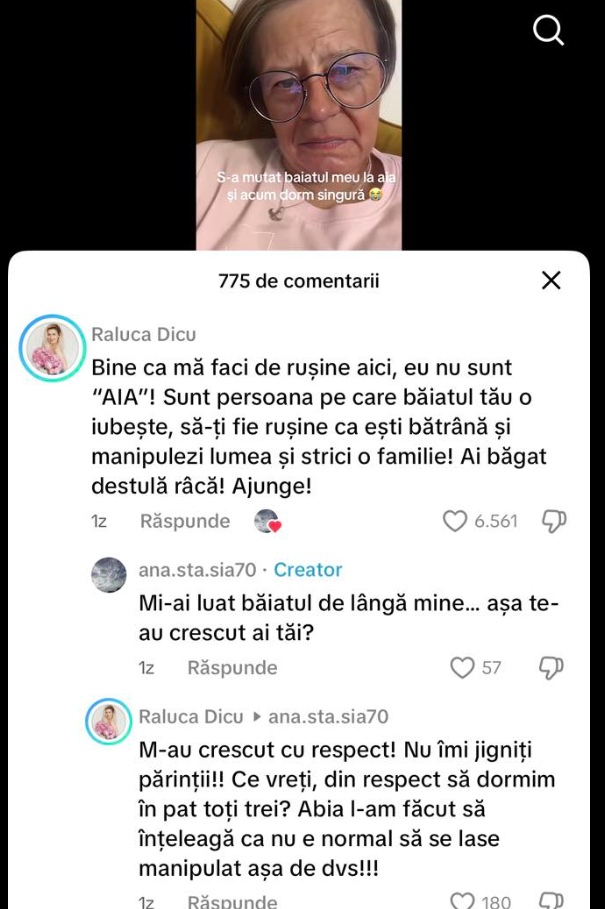Open ana.sta.sia70's profile from username
The height and width of the screenshot is (909, 605).
[197, 570]
